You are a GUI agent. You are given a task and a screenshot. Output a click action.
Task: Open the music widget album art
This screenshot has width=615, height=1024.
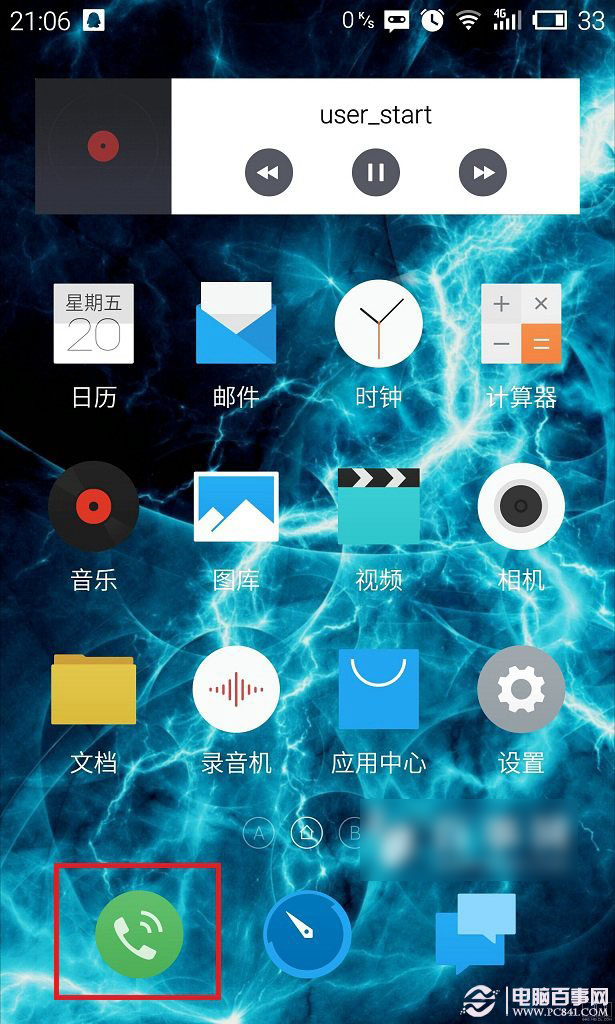(x=103, y=147)
